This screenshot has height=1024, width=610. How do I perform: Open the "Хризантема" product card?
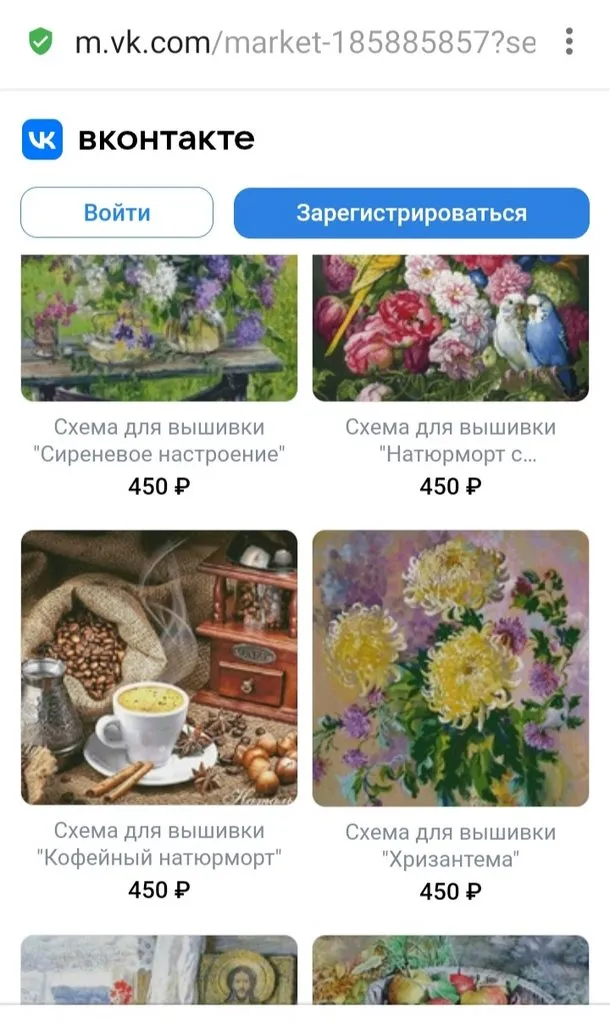pos(450,668)
